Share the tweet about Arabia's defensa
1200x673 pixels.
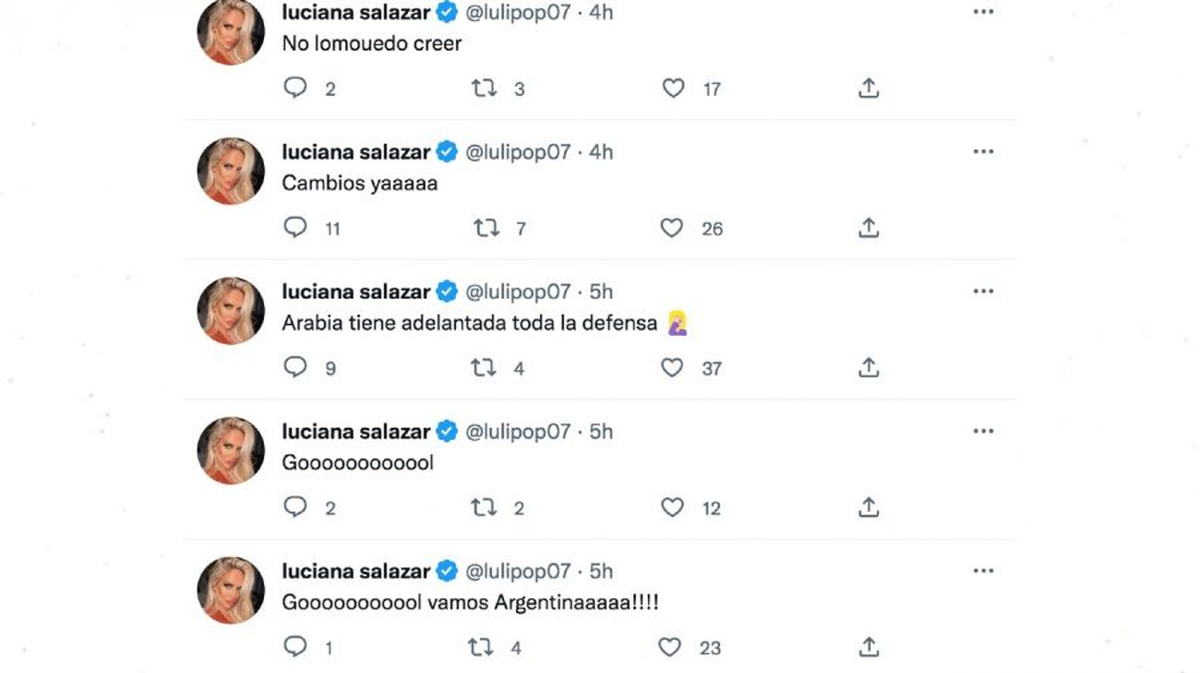(x=868, y=368)
